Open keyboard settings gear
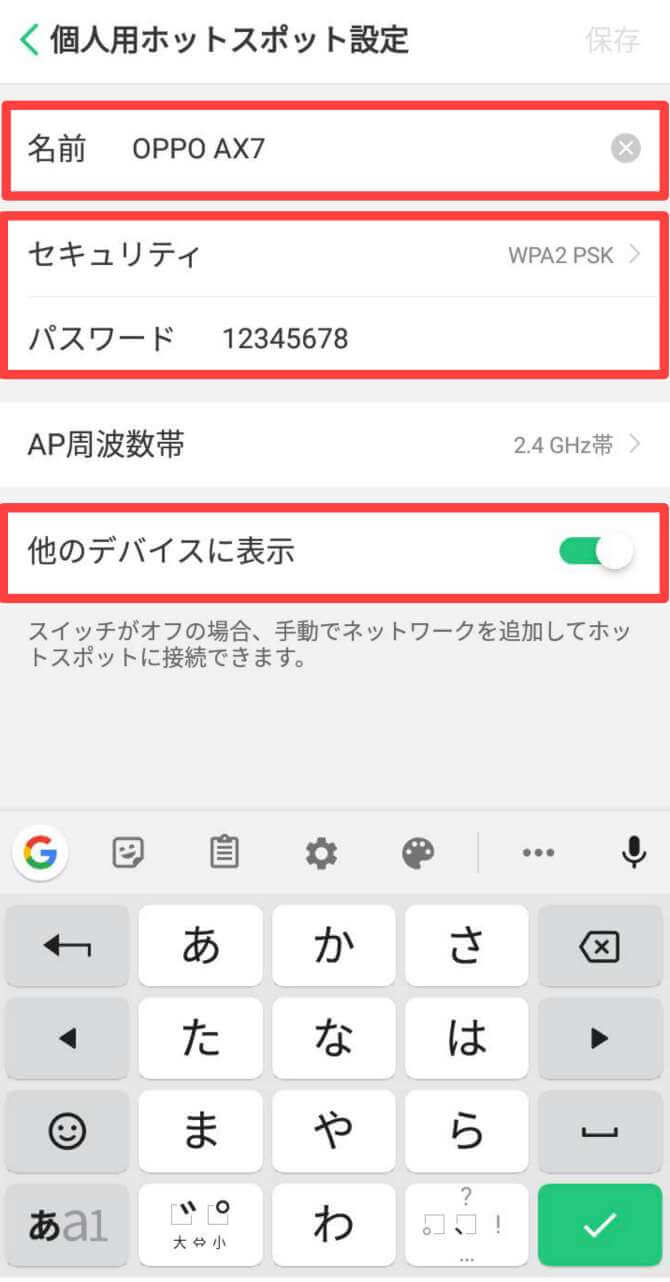Viewport: 670px width, 1282px height. [x=321, y=853]
